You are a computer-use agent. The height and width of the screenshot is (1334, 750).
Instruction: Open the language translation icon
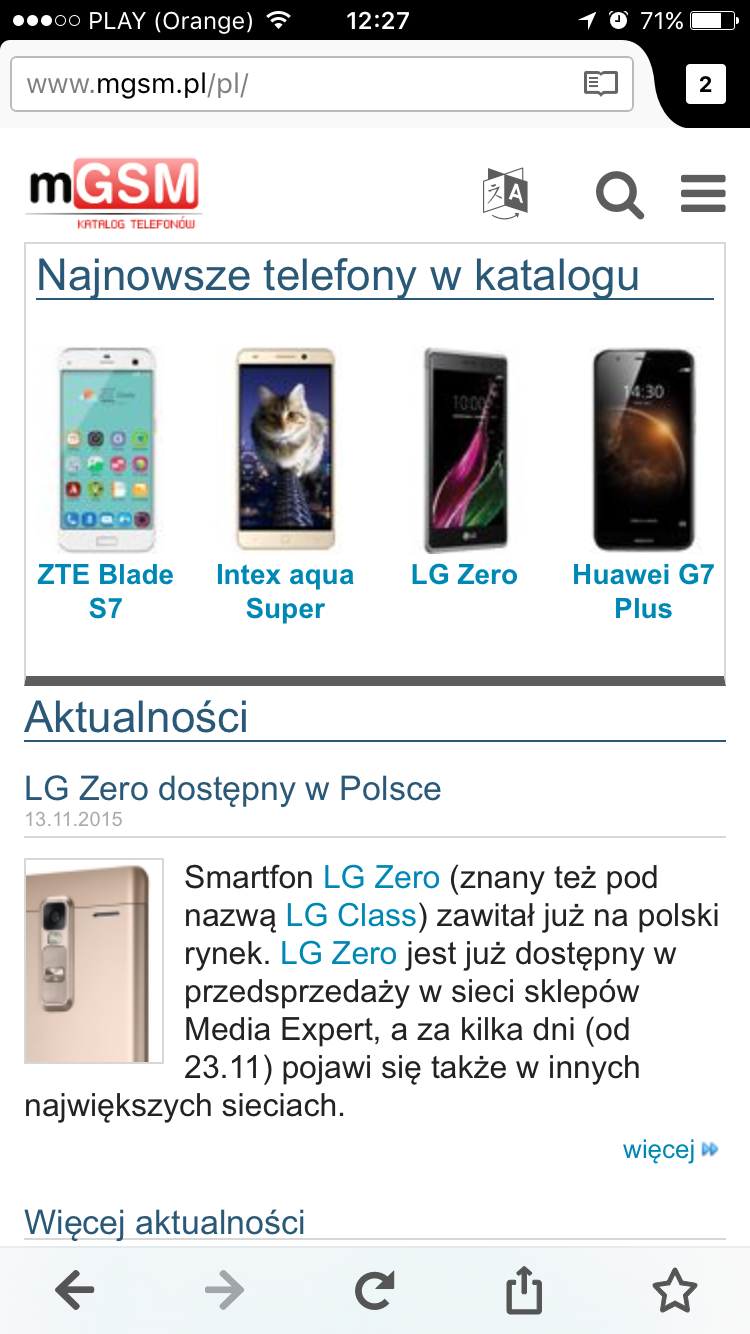point(505,192)
